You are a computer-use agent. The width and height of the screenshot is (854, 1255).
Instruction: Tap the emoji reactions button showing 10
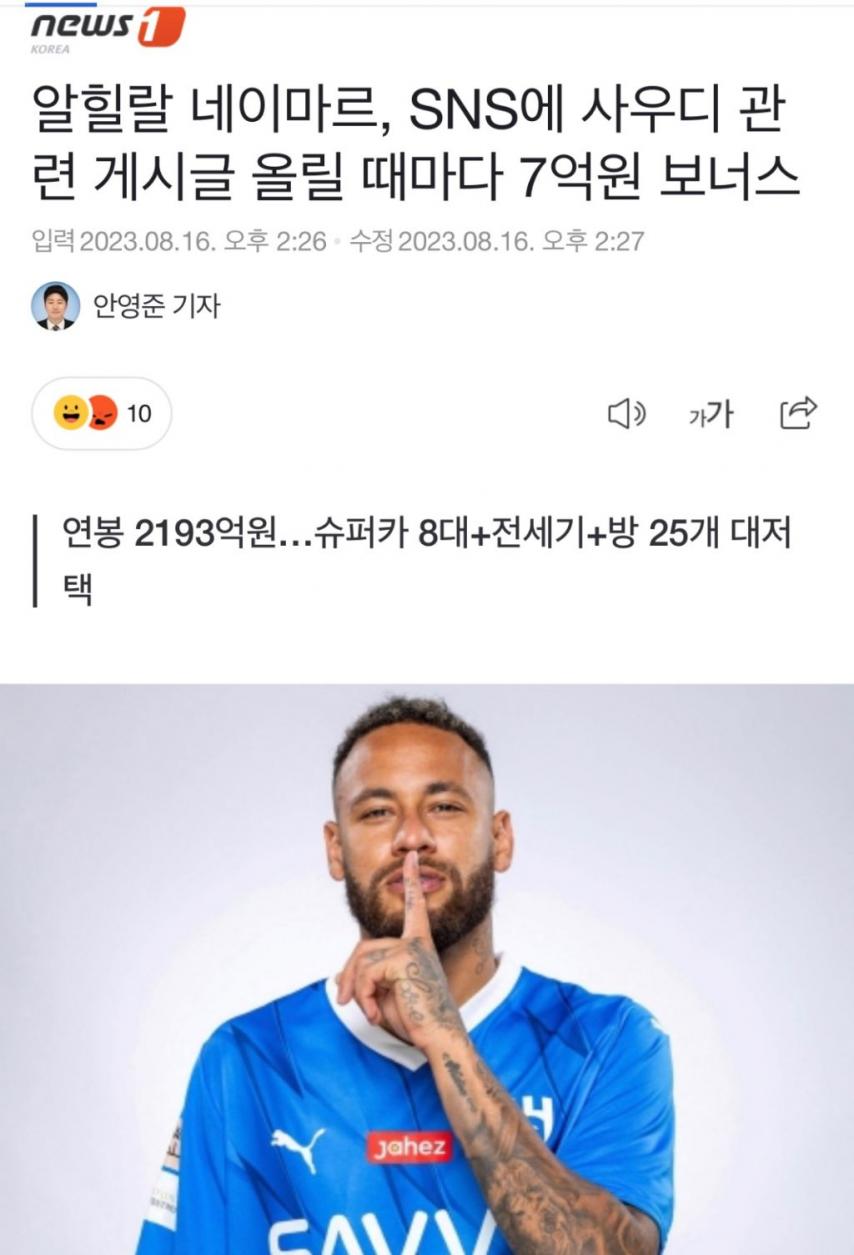pyautogui.click(x=102, y=413)
